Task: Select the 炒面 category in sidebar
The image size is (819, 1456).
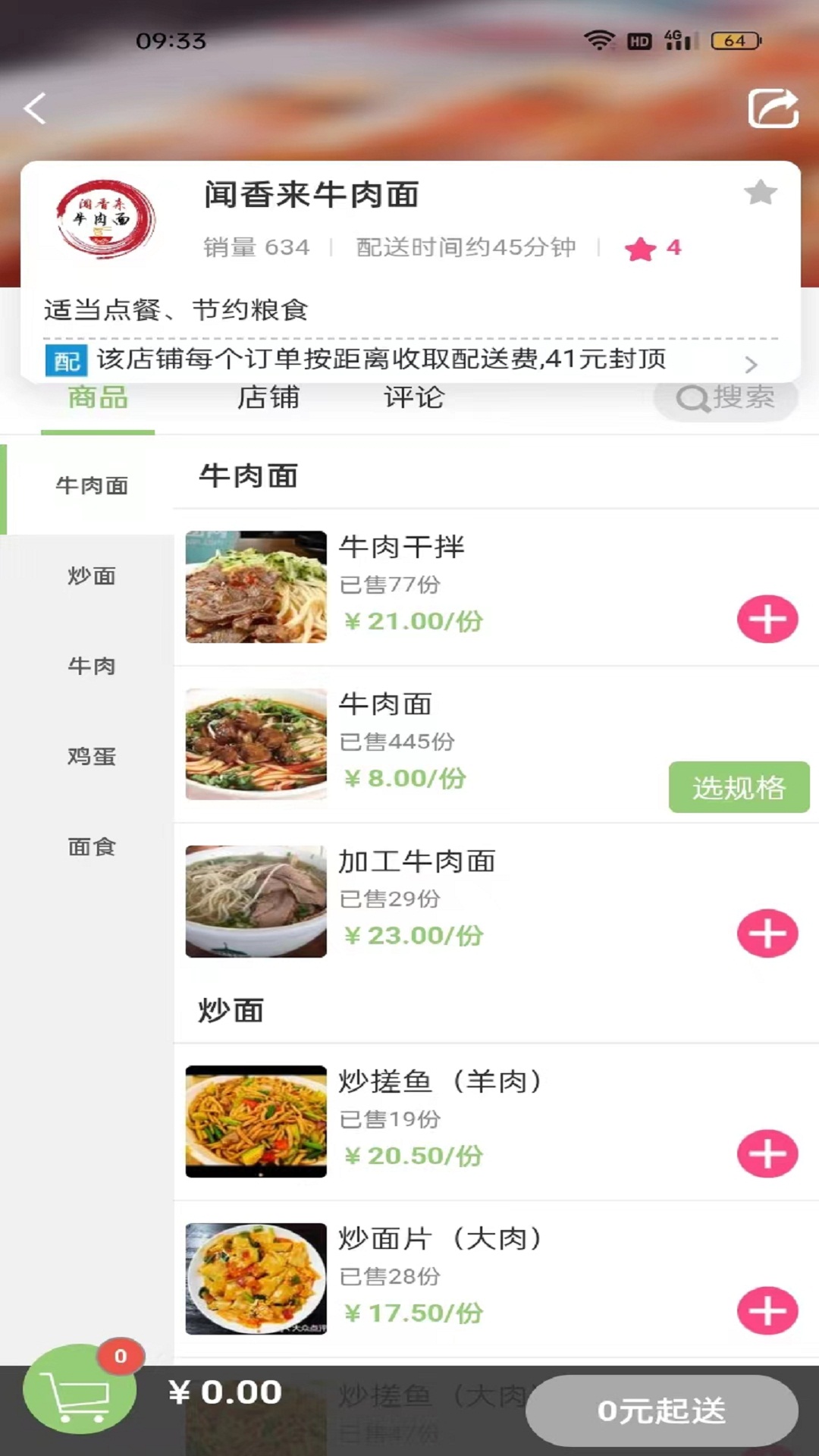Action: [x=91, y=576]
